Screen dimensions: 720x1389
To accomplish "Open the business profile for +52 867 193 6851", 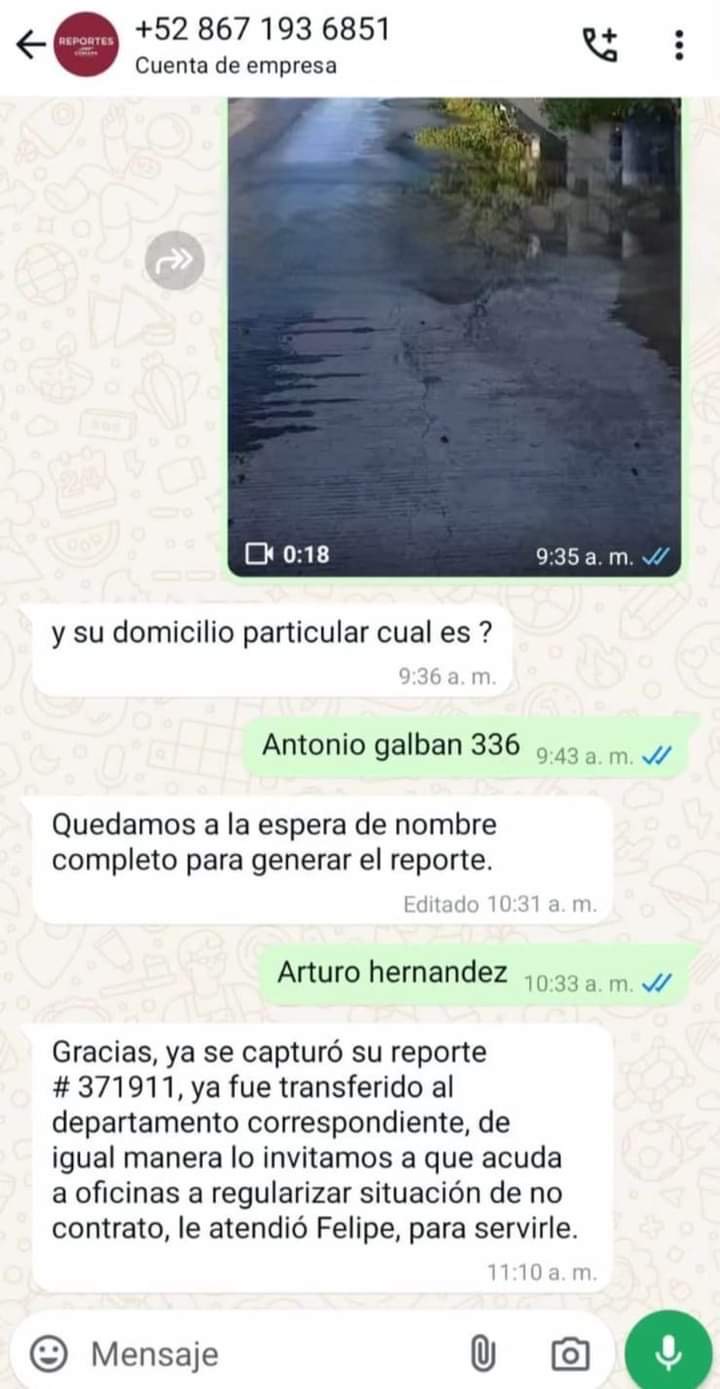I will 260,45.
